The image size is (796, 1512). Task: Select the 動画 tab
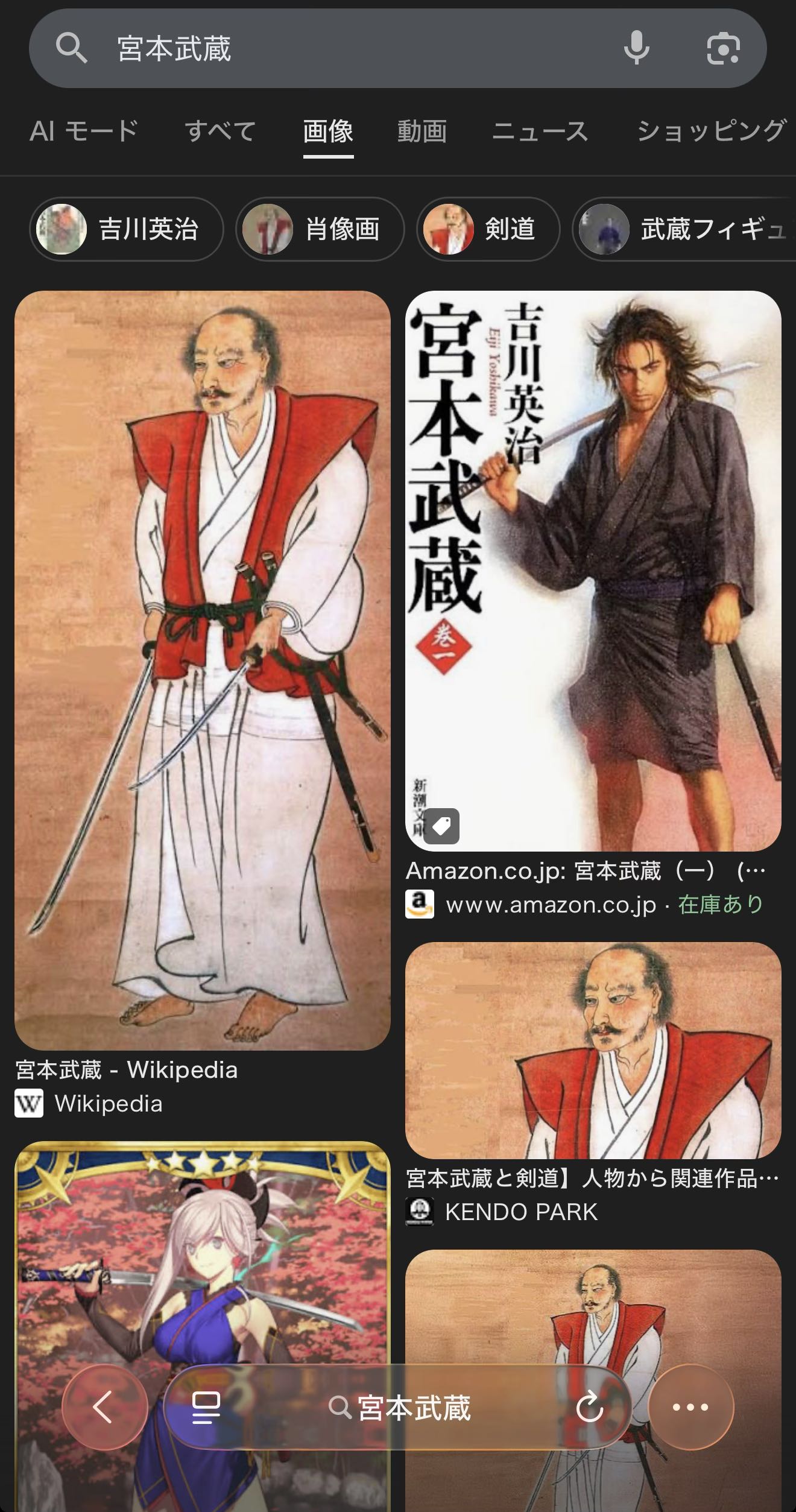(x=422, y=131)
